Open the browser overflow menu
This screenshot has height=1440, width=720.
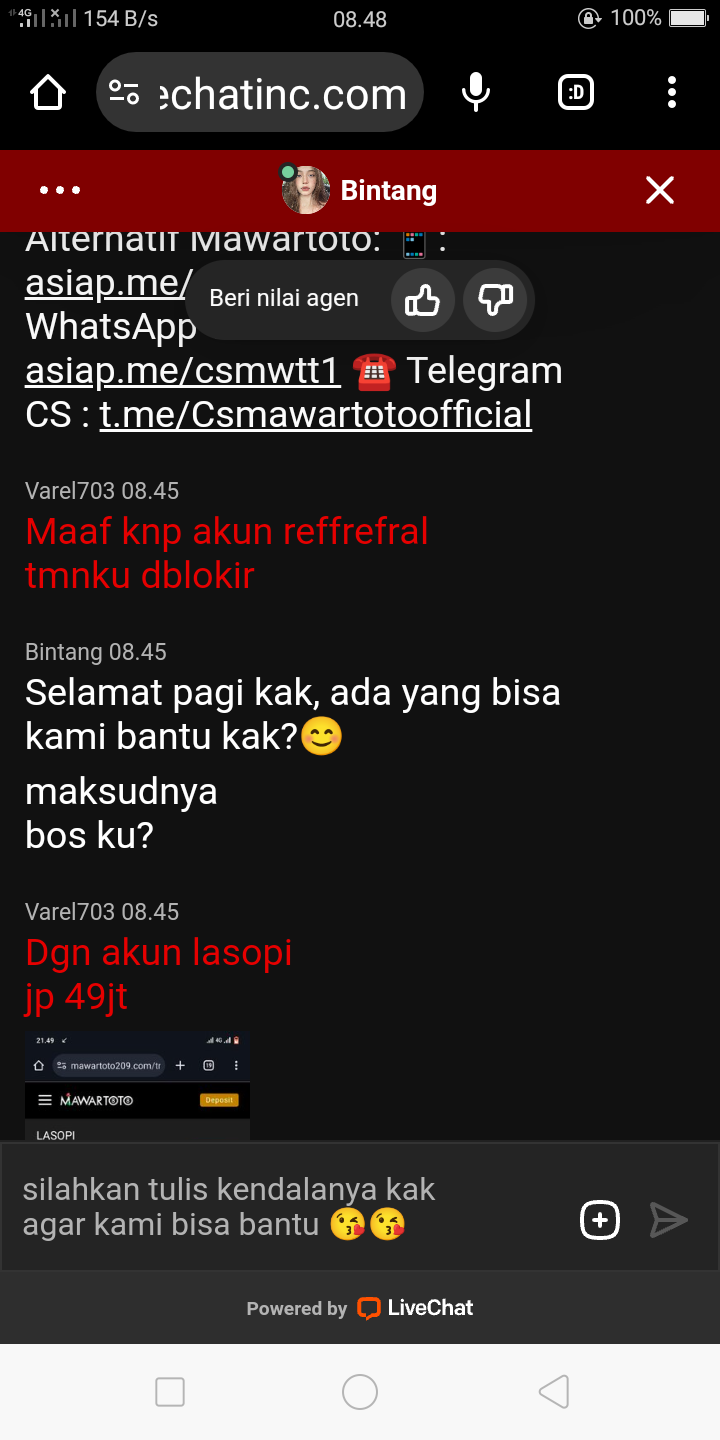[x=671, y=93]
